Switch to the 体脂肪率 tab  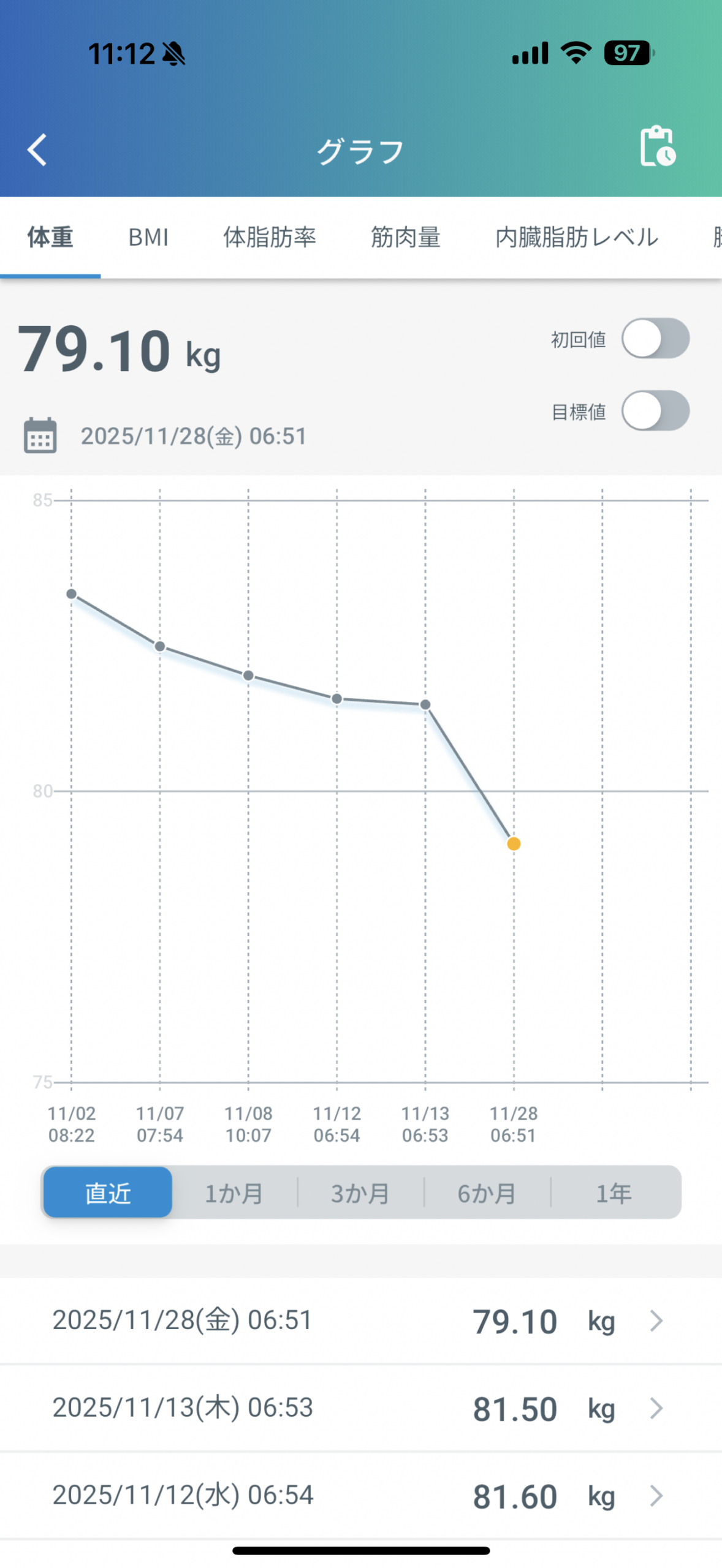pos(270,237)
